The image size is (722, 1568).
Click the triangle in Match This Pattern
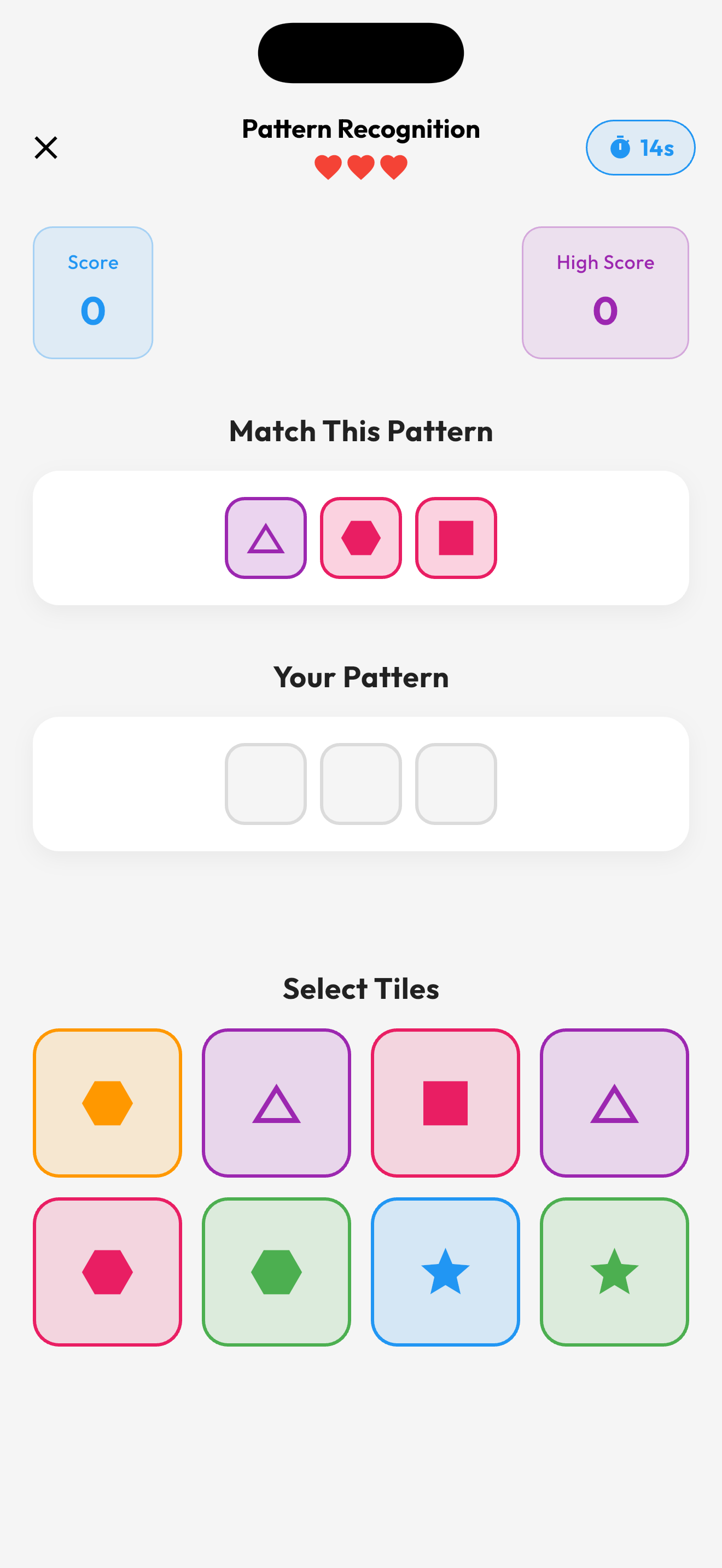click(265, 537)
